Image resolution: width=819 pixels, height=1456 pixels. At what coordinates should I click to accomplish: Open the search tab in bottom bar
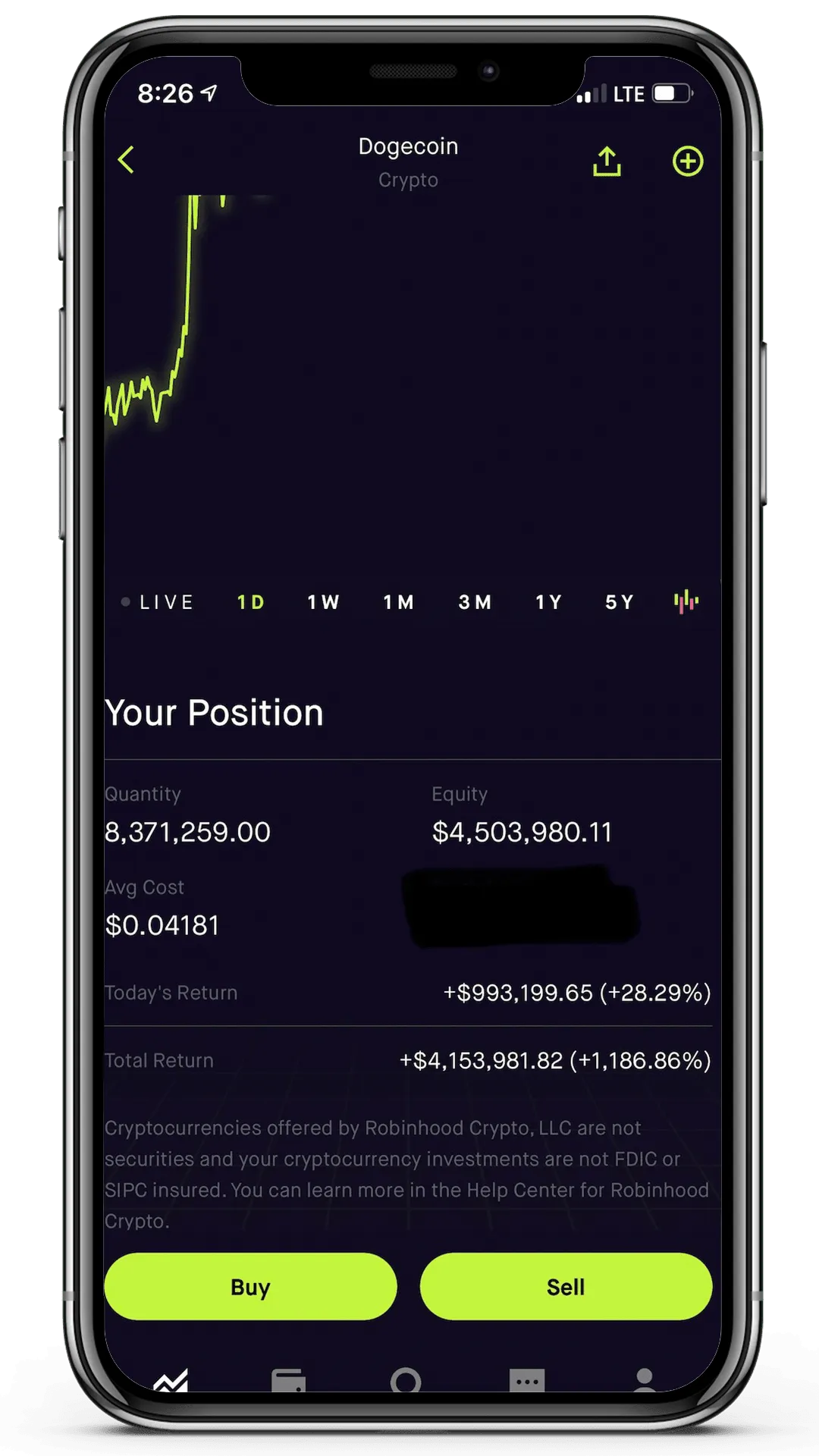pyautogui.click(x=406, y=1379)
